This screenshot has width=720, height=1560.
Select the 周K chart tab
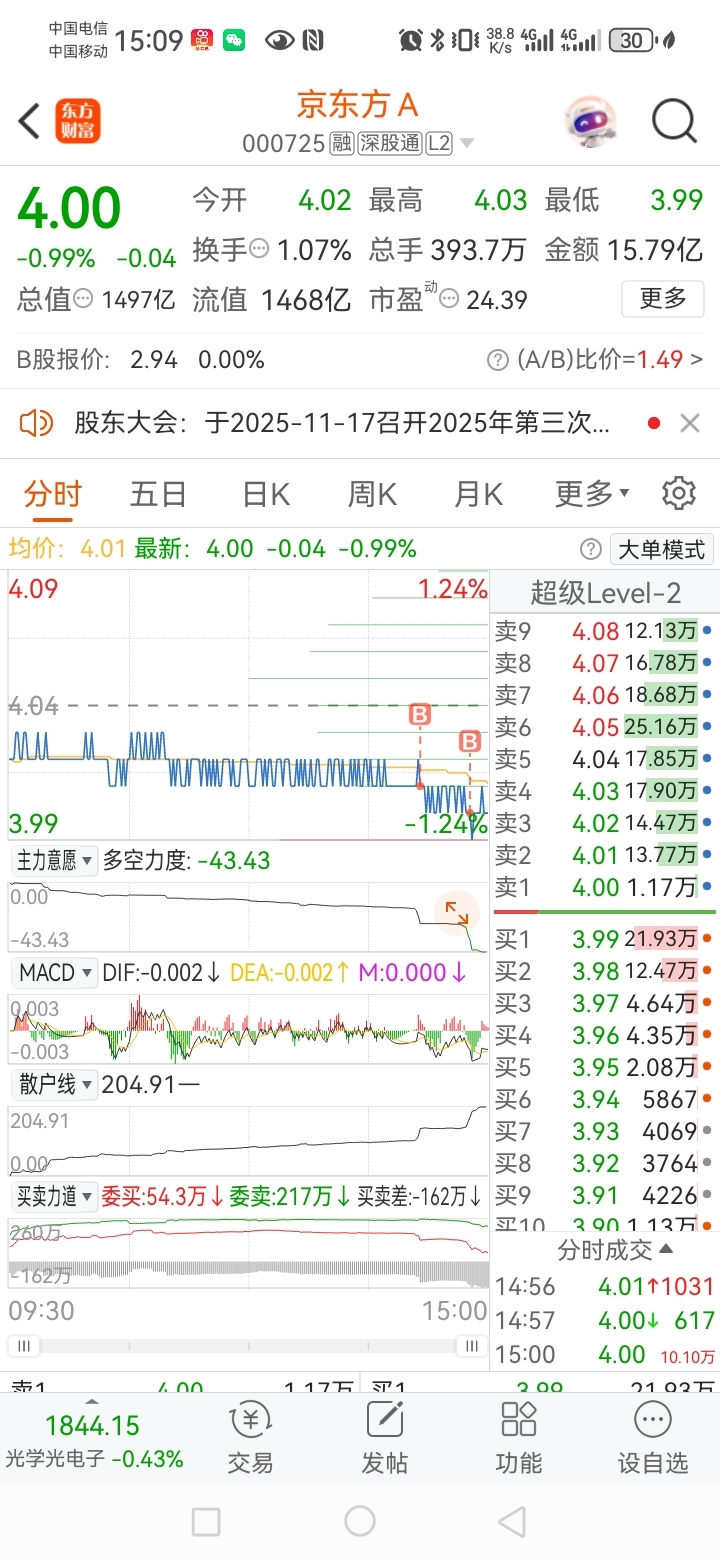point(372,494)
